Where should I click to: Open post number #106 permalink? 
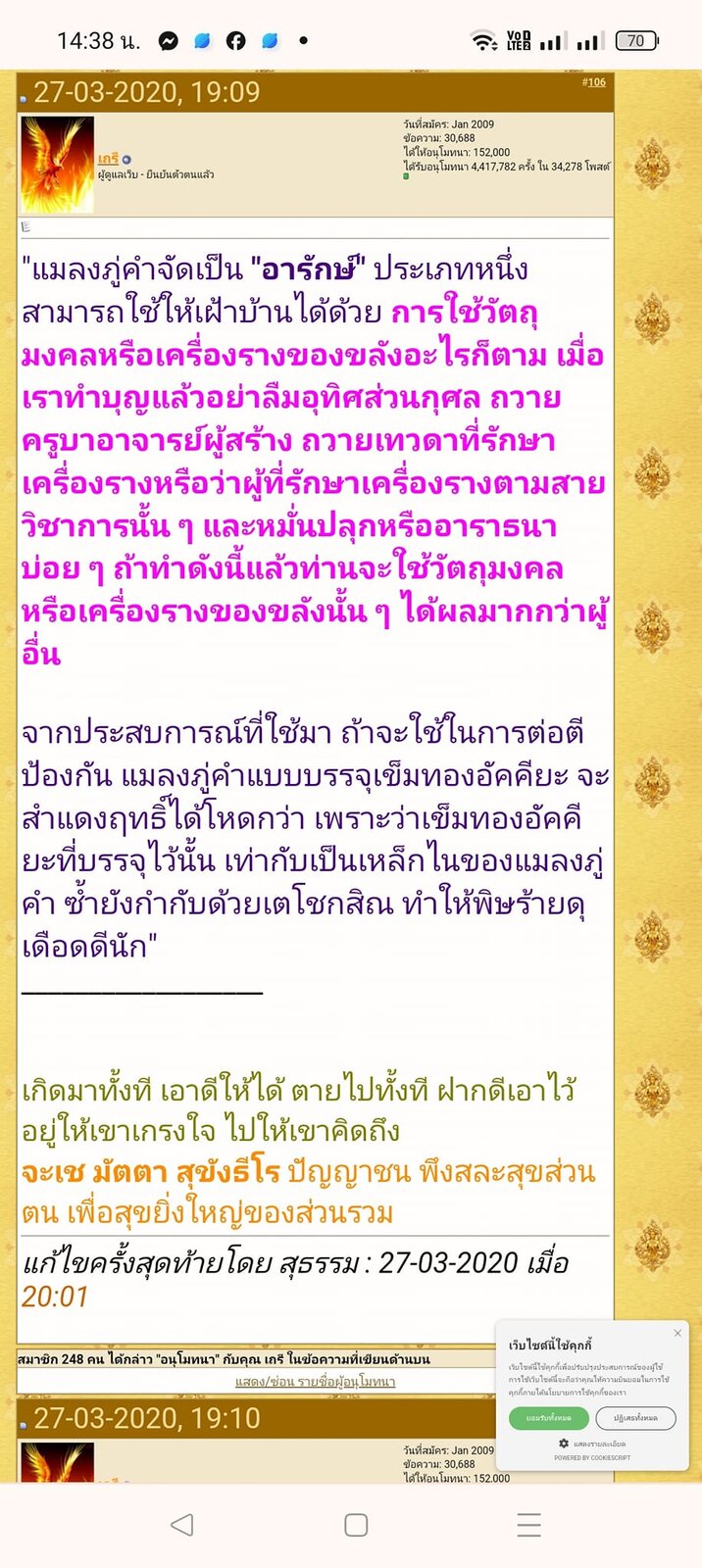click(x=594, y=82)
